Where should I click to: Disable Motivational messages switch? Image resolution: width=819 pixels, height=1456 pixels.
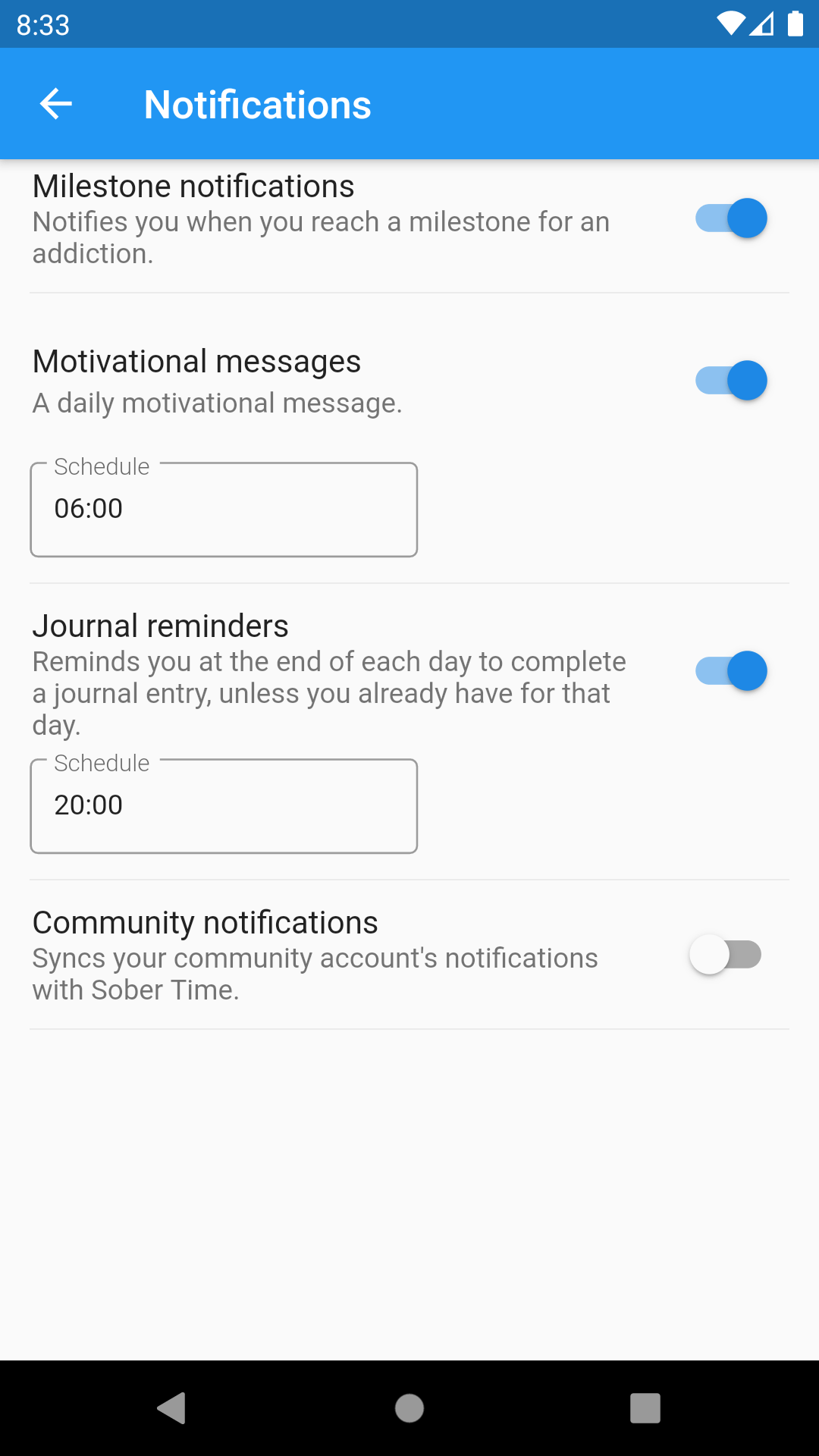(x=731, y=381)
